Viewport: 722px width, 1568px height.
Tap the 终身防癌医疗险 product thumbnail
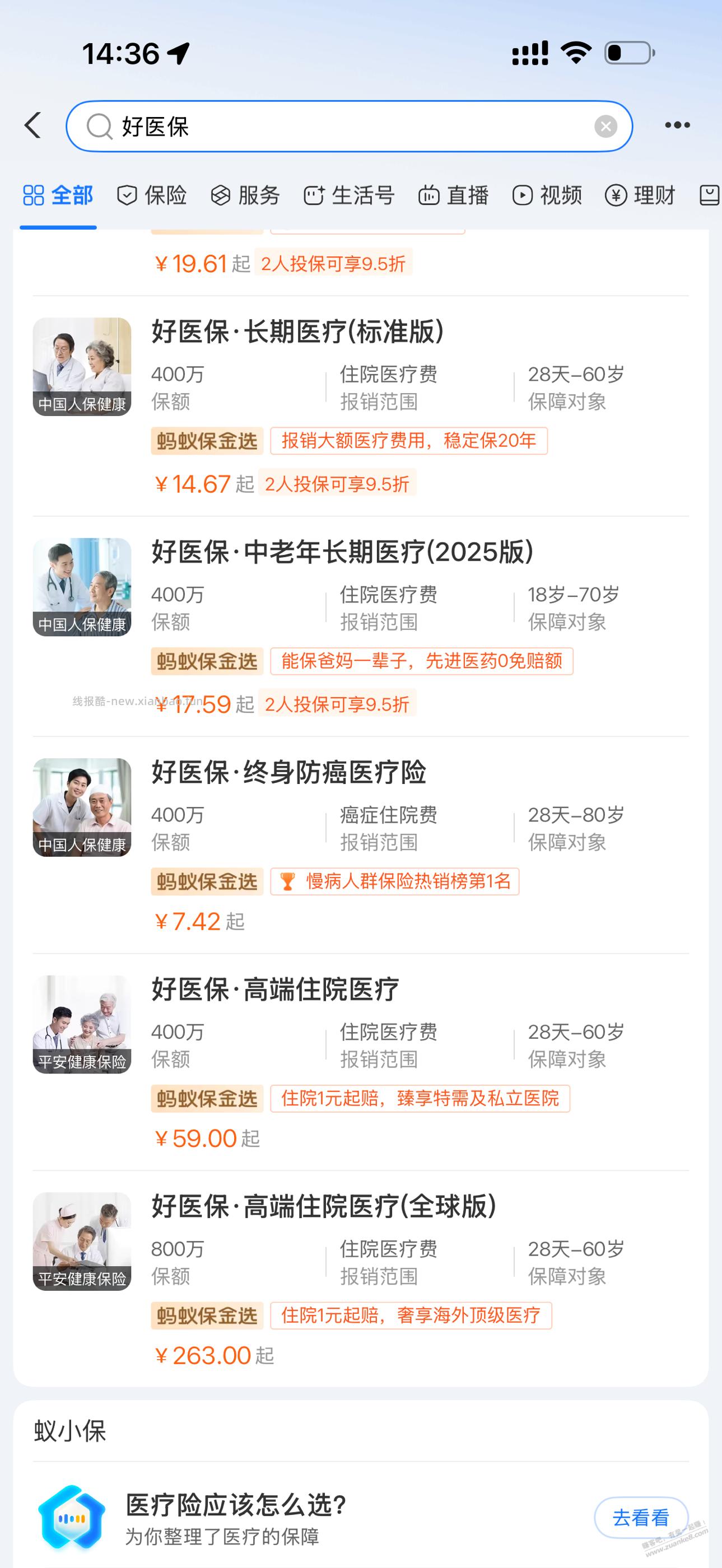point(82,808)
